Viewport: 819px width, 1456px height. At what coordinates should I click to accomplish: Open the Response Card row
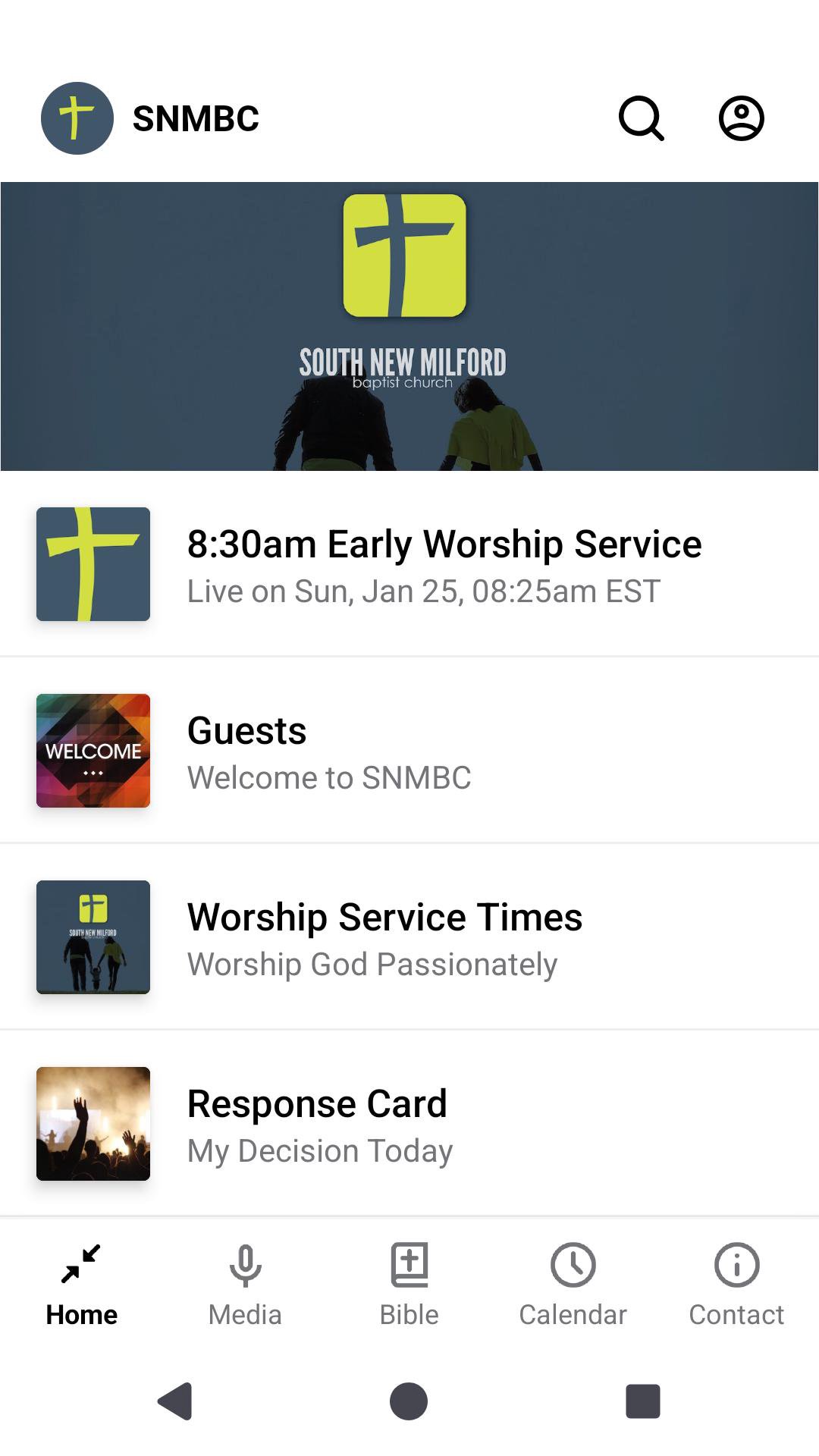click(409, 1124)
